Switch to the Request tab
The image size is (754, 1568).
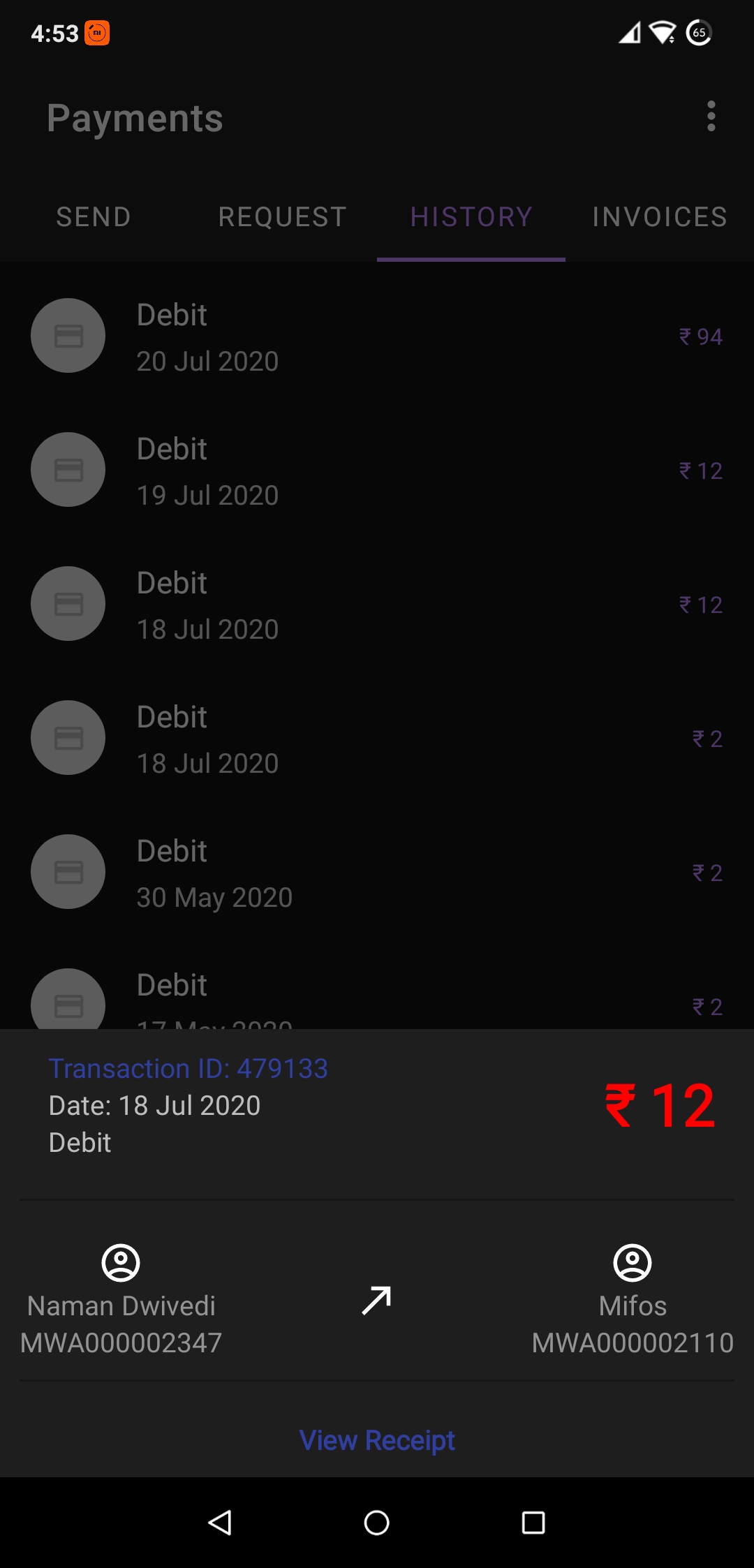tap(283, 217)
